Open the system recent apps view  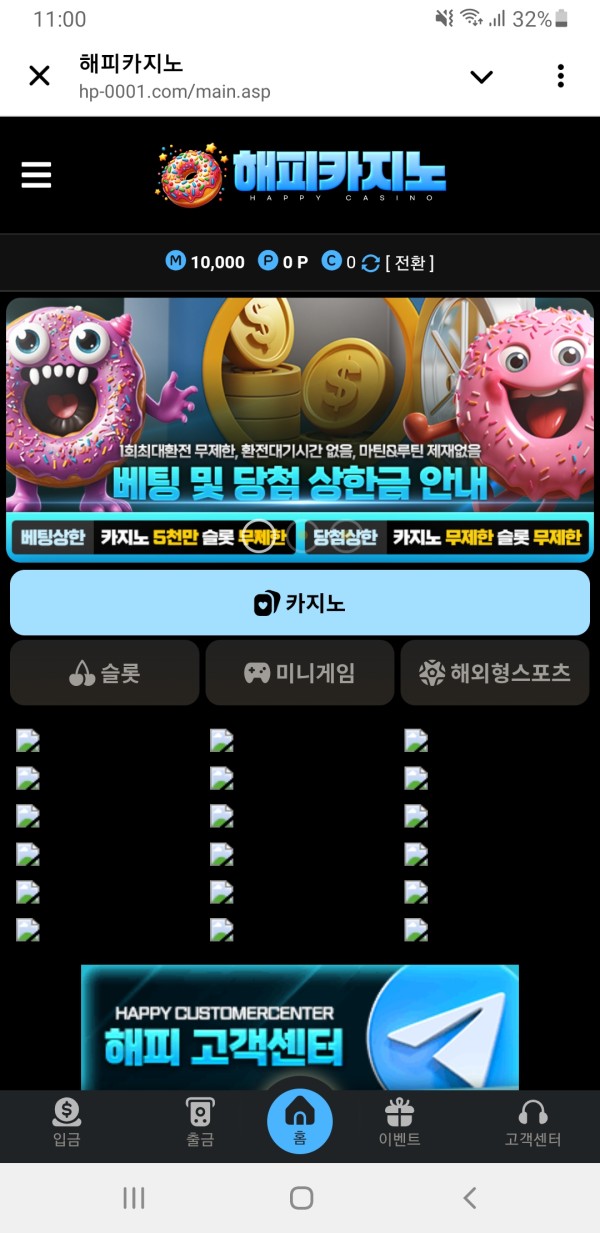(x=133, y=1198)
